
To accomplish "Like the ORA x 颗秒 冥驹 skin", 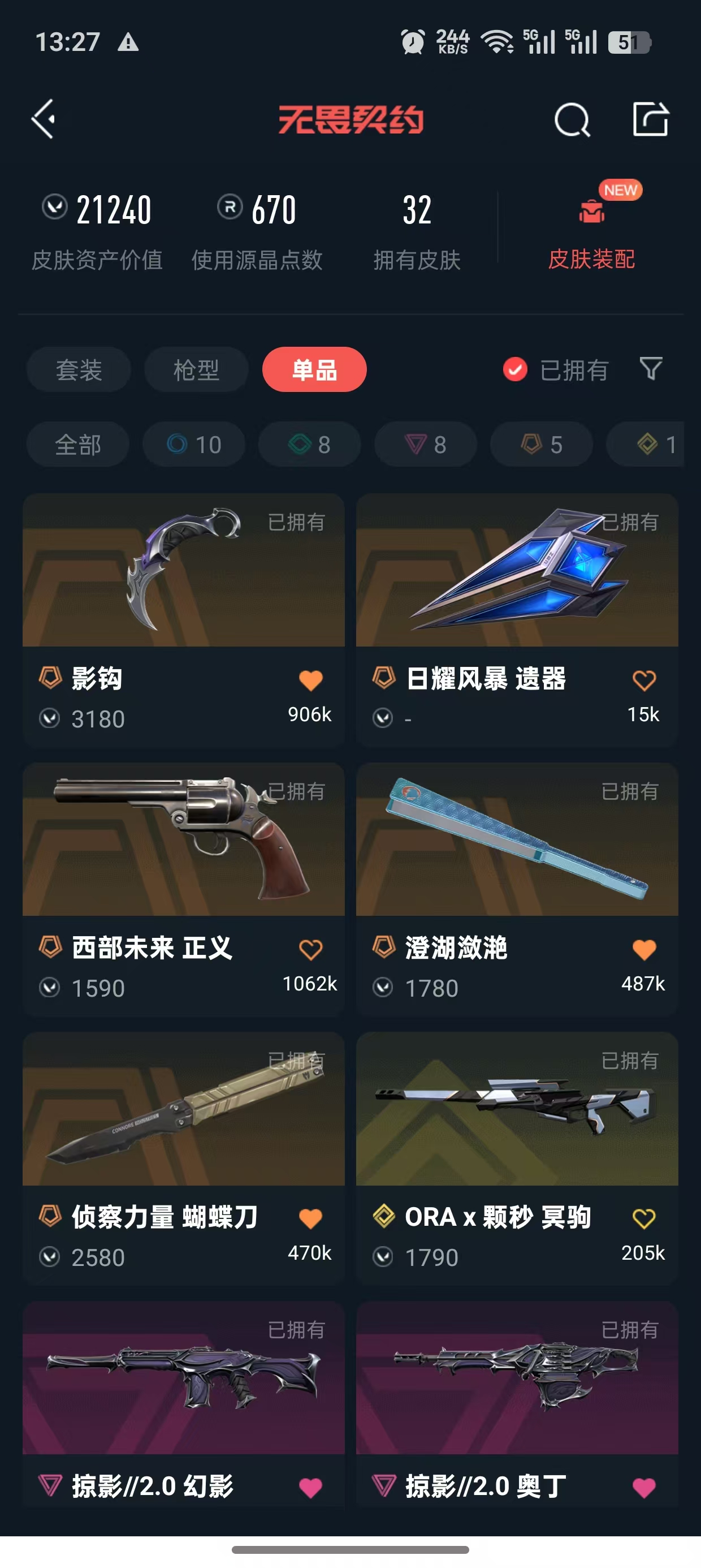I will coord(644,1218).
